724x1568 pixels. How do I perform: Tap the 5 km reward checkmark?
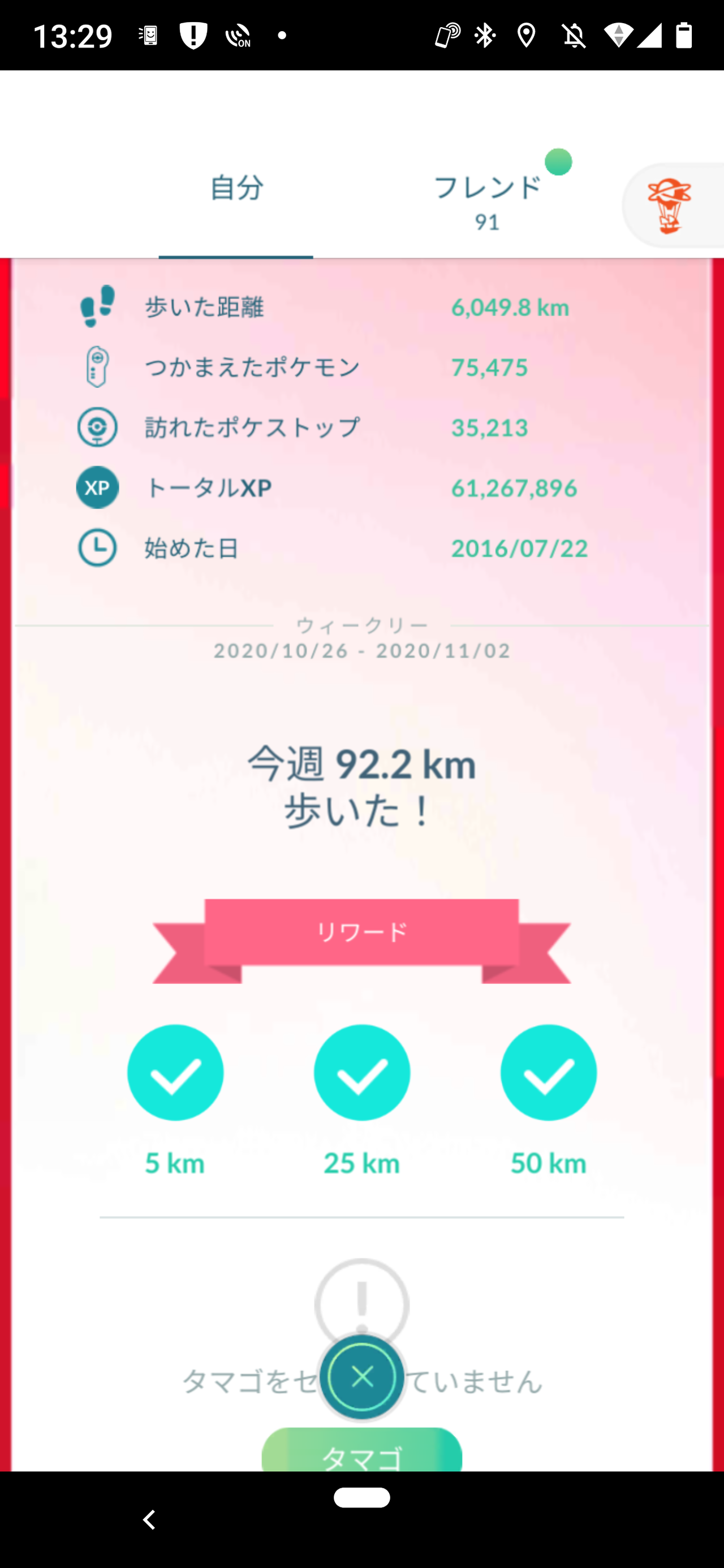click(x=175, y=1073)
